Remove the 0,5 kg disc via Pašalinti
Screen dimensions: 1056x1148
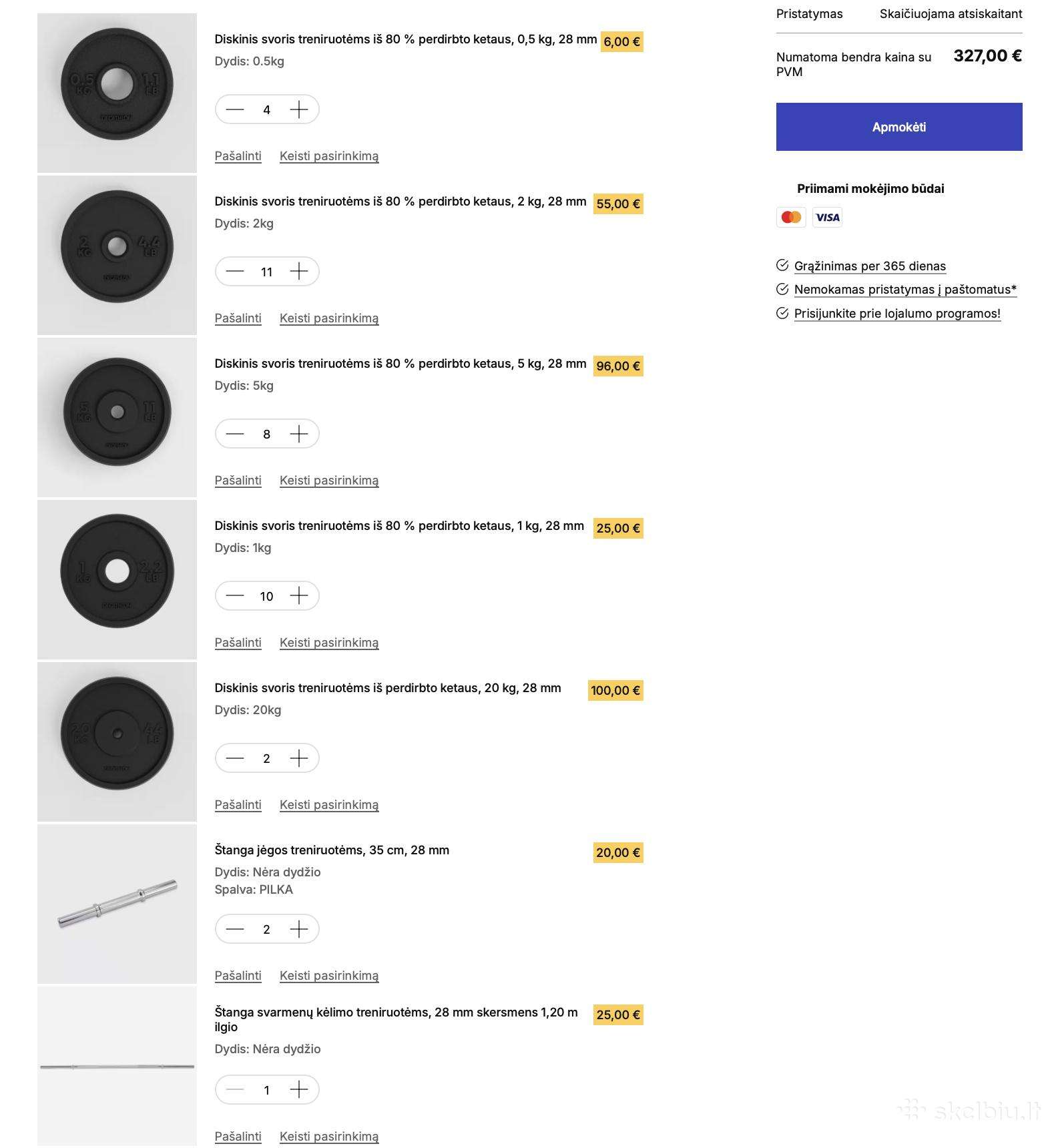click(x=238, y=156)
